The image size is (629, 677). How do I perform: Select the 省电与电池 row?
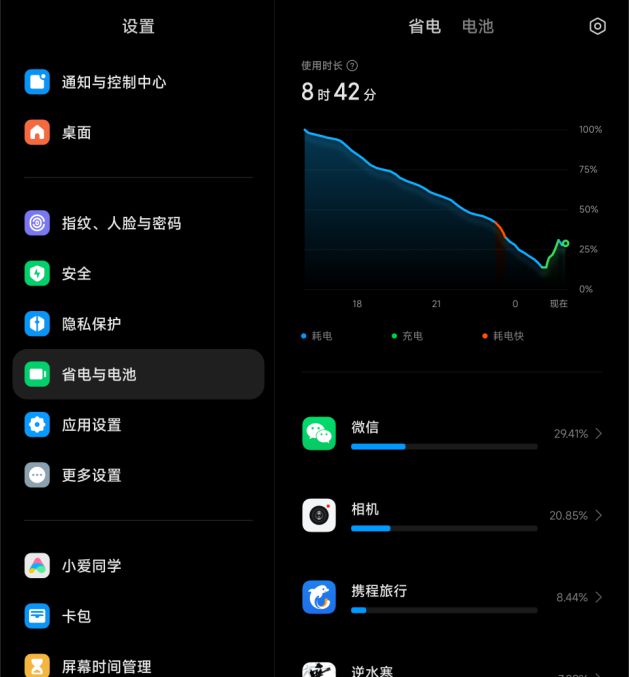(137, 374)
